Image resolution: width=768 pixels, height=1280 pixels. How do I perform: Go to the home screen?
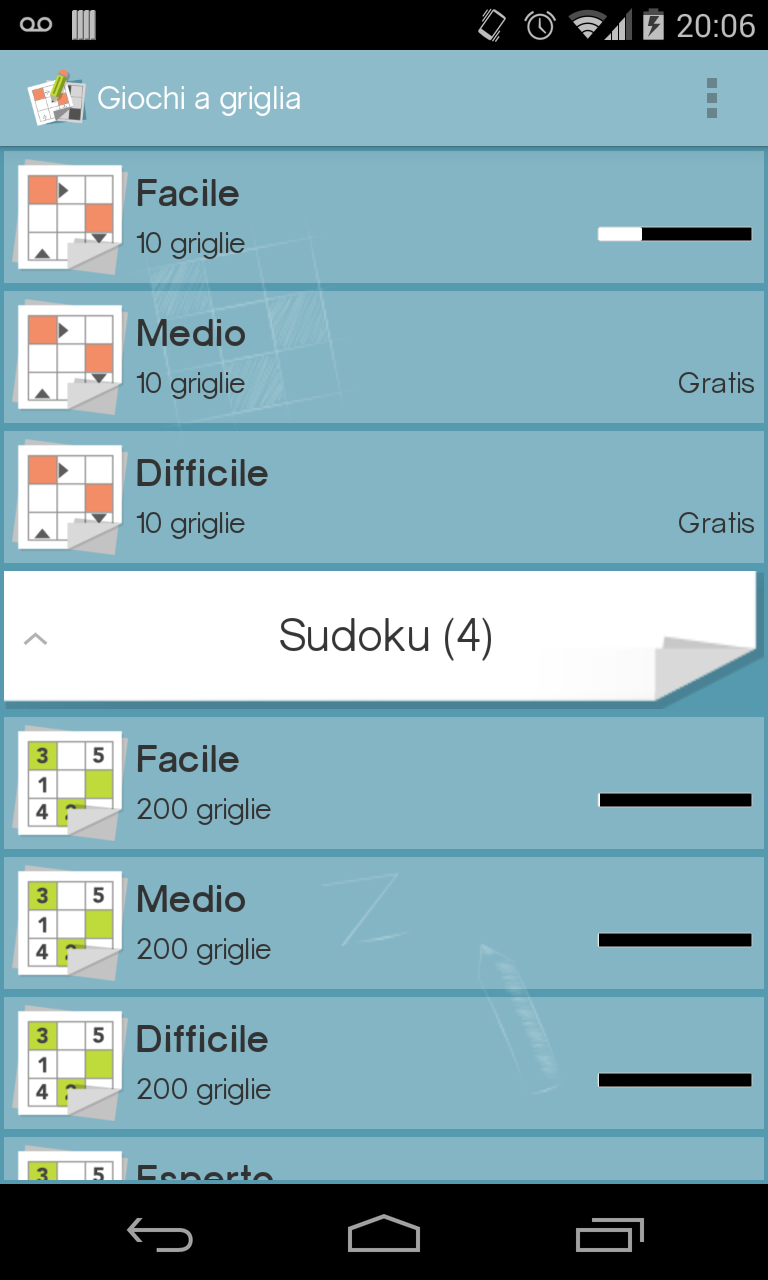coord(384,1234)
